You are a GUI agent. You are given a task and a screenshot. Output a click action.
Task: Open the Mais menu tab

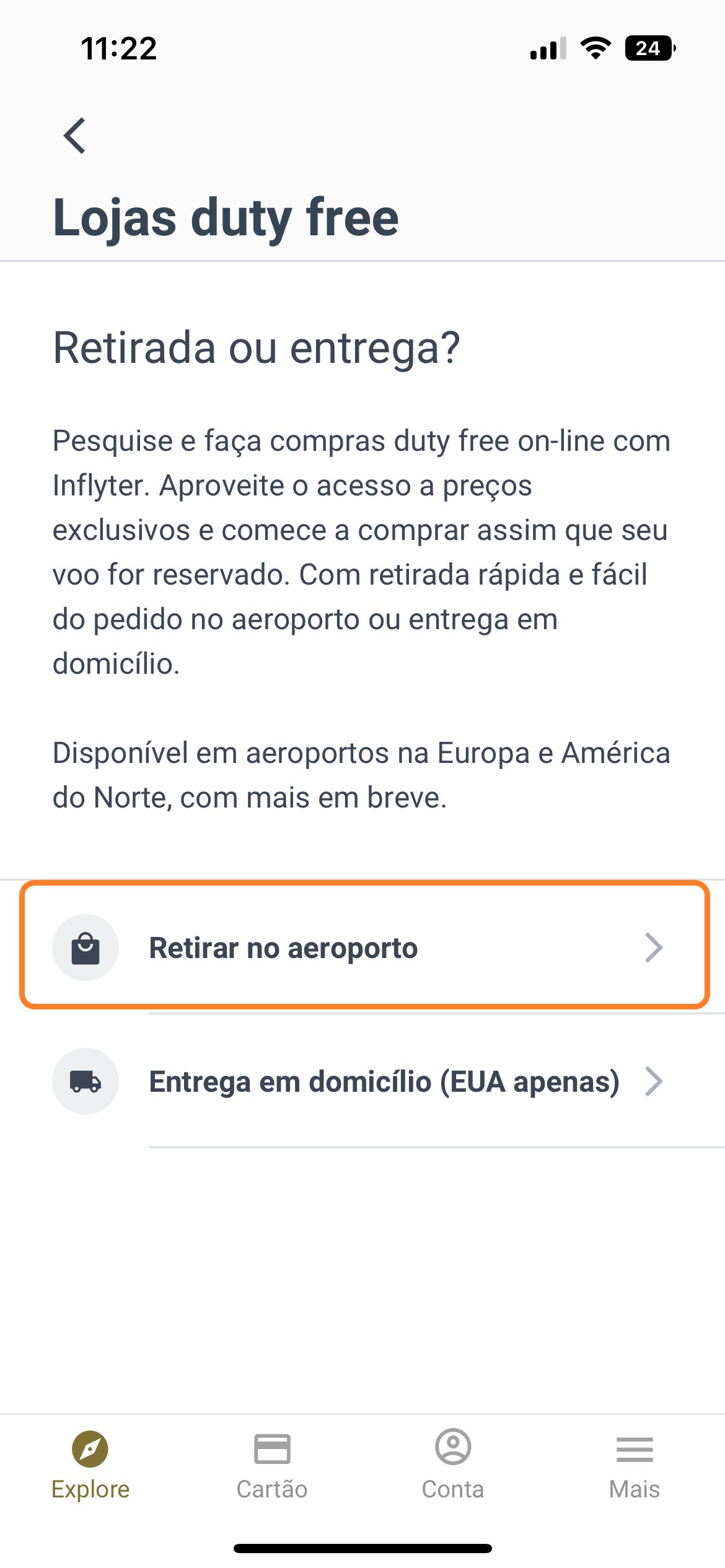click(x=635, y=1465)
